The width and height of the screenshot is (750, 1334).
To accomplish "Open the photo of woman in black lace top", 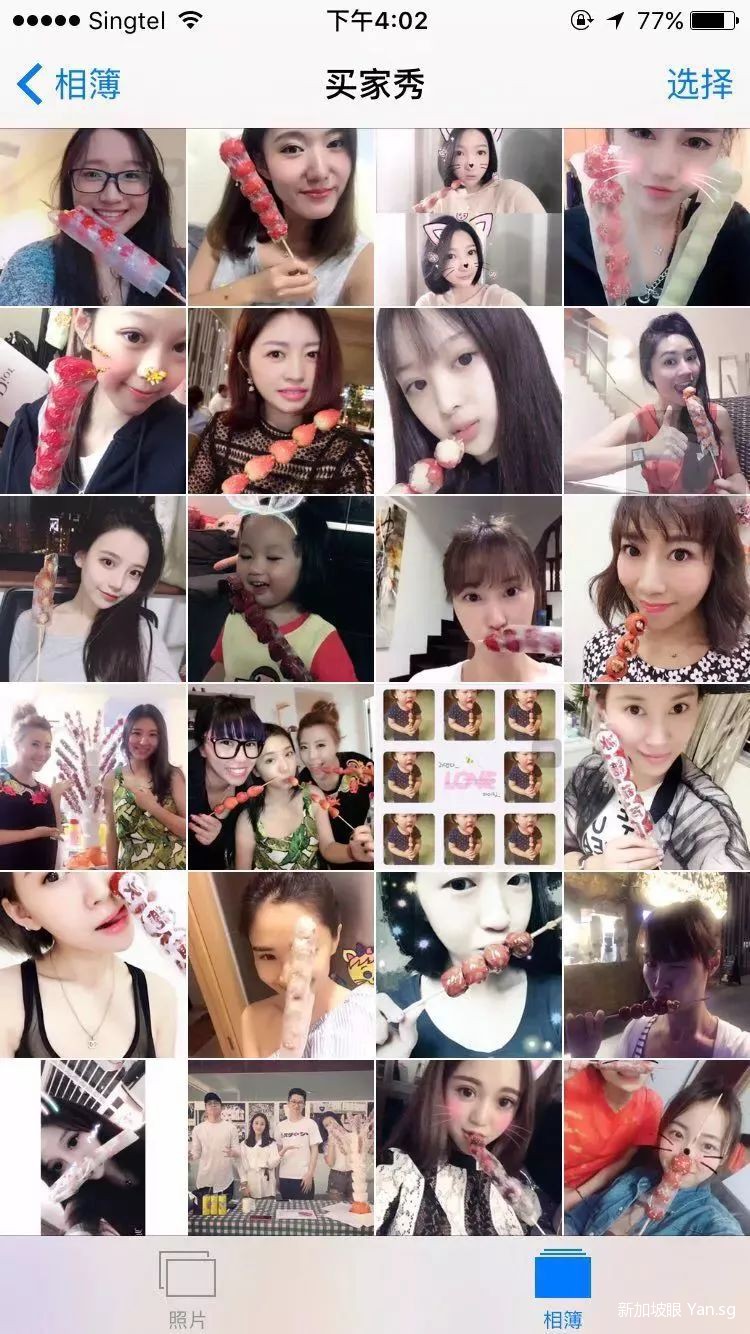I will pyautogui.click(x=280, y=401).
